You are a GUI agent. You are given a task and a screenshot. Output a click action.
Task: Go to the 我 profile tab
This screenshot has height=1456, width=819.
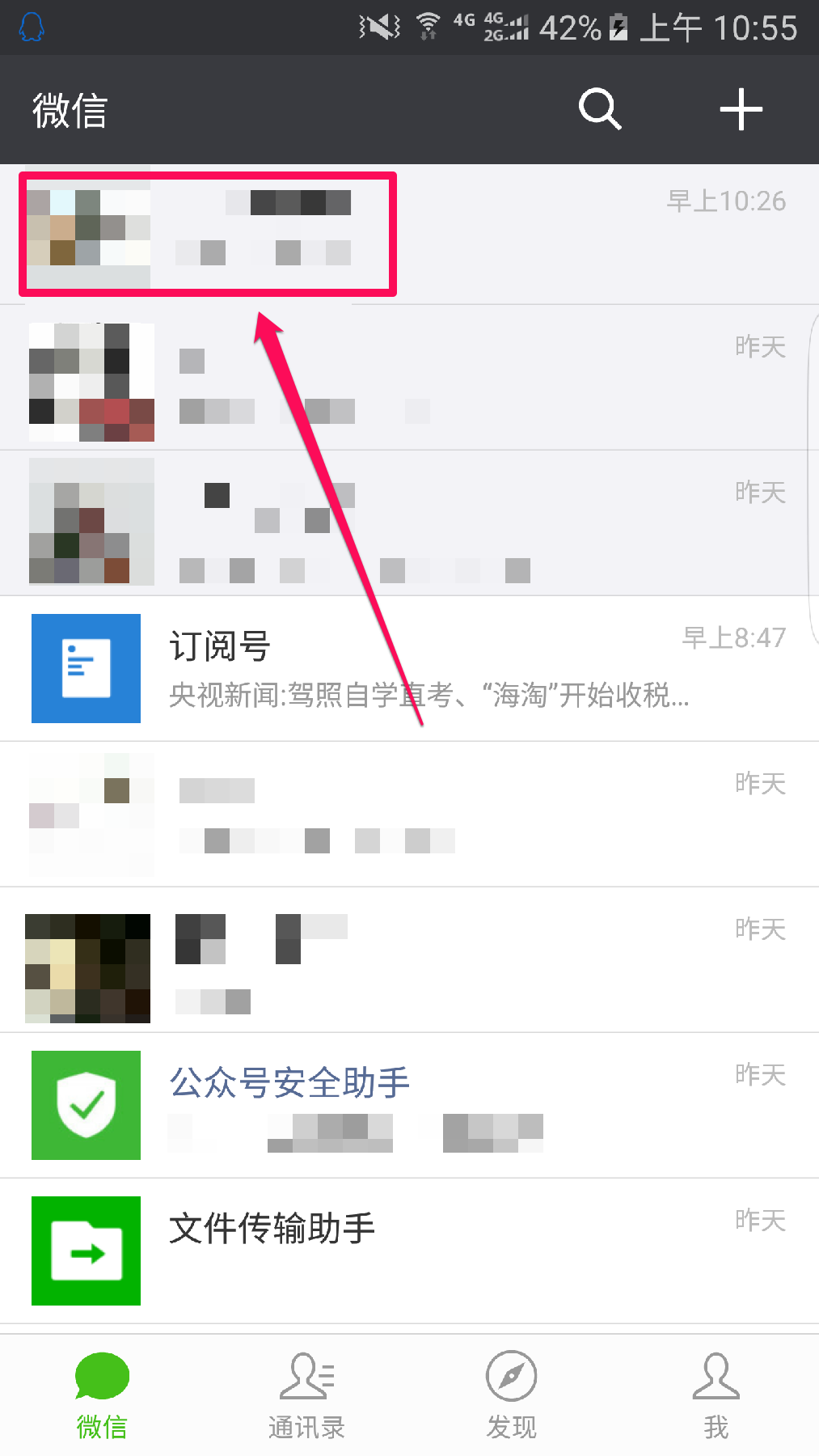tap(716, 1396)
